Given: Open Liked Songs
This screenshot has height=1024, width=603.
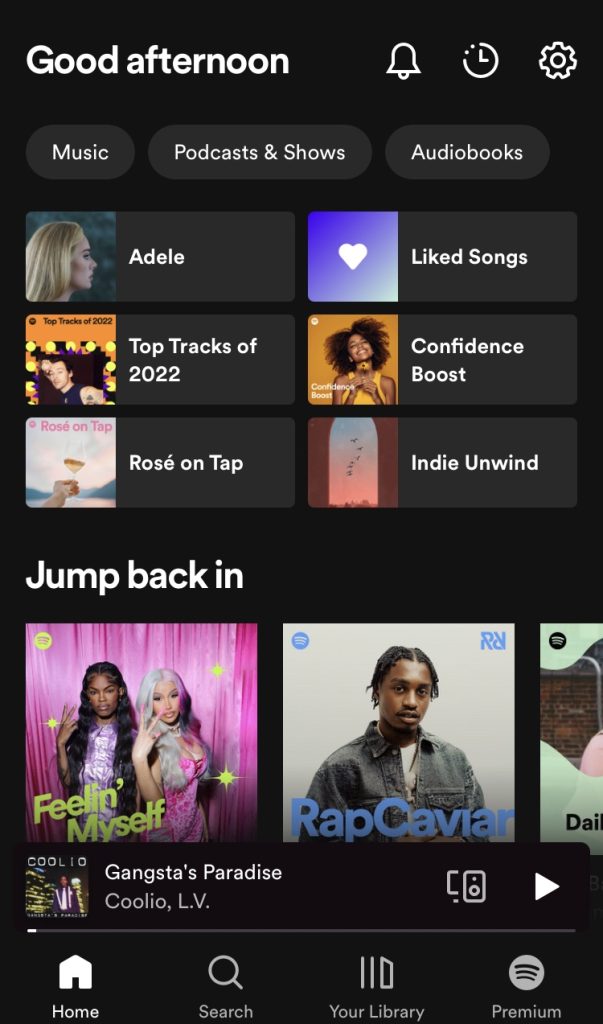Looking at the screenshot, I should point(442,257).
